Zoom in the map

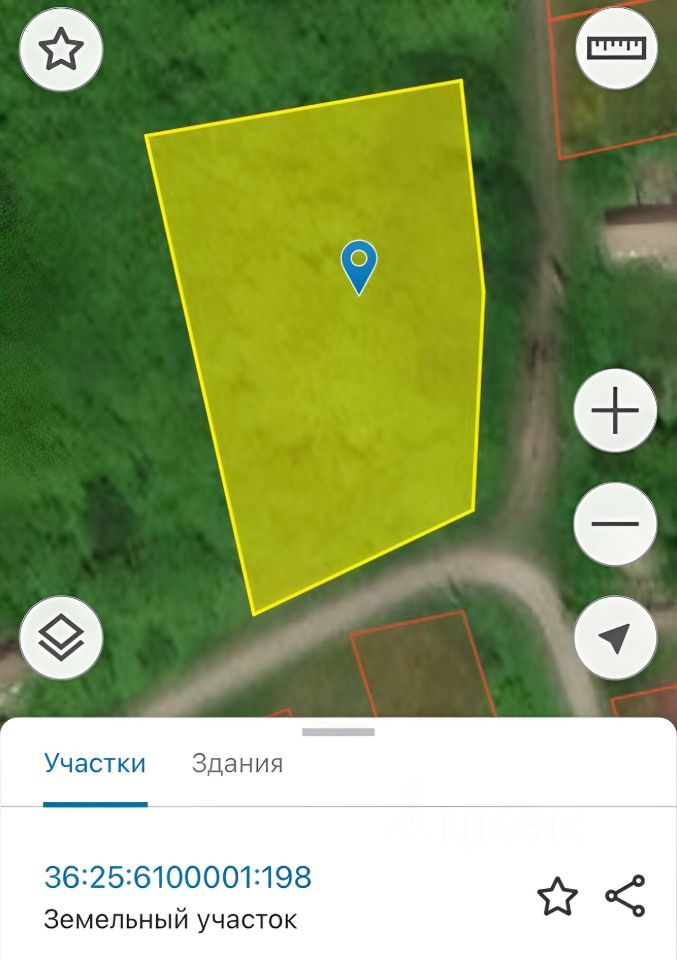point(616,411)
